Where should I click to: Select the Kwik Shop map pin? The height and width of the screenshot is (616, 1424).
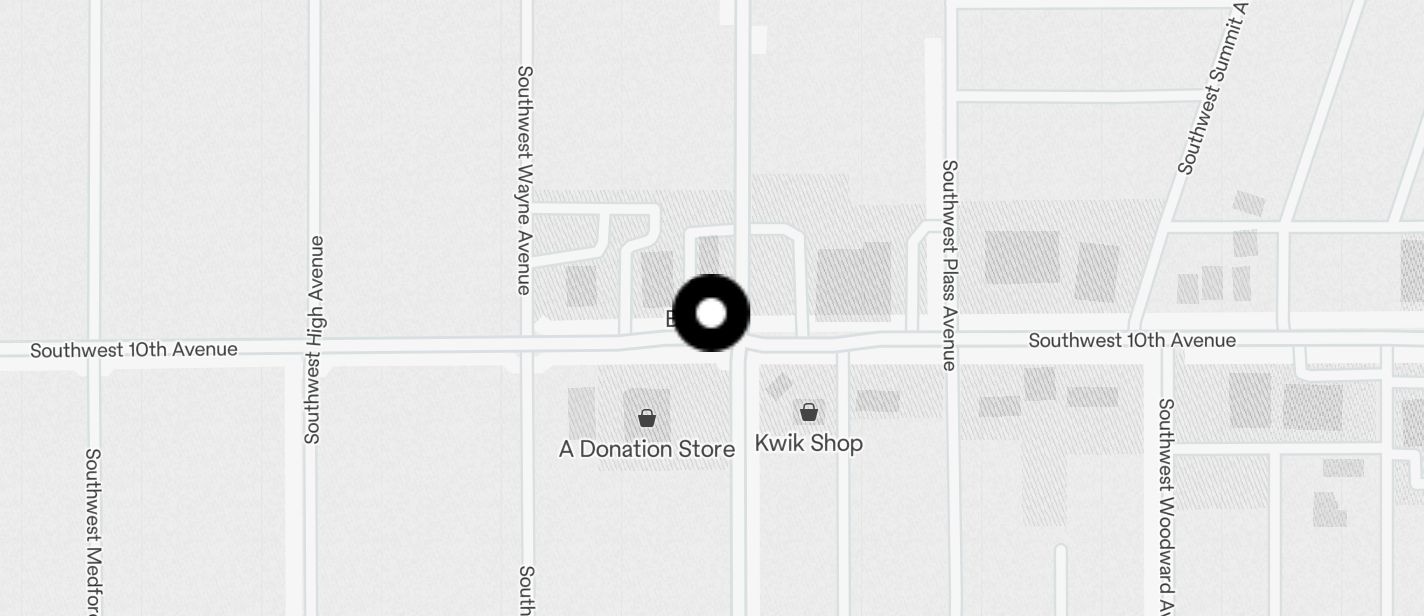coord(809,412)
